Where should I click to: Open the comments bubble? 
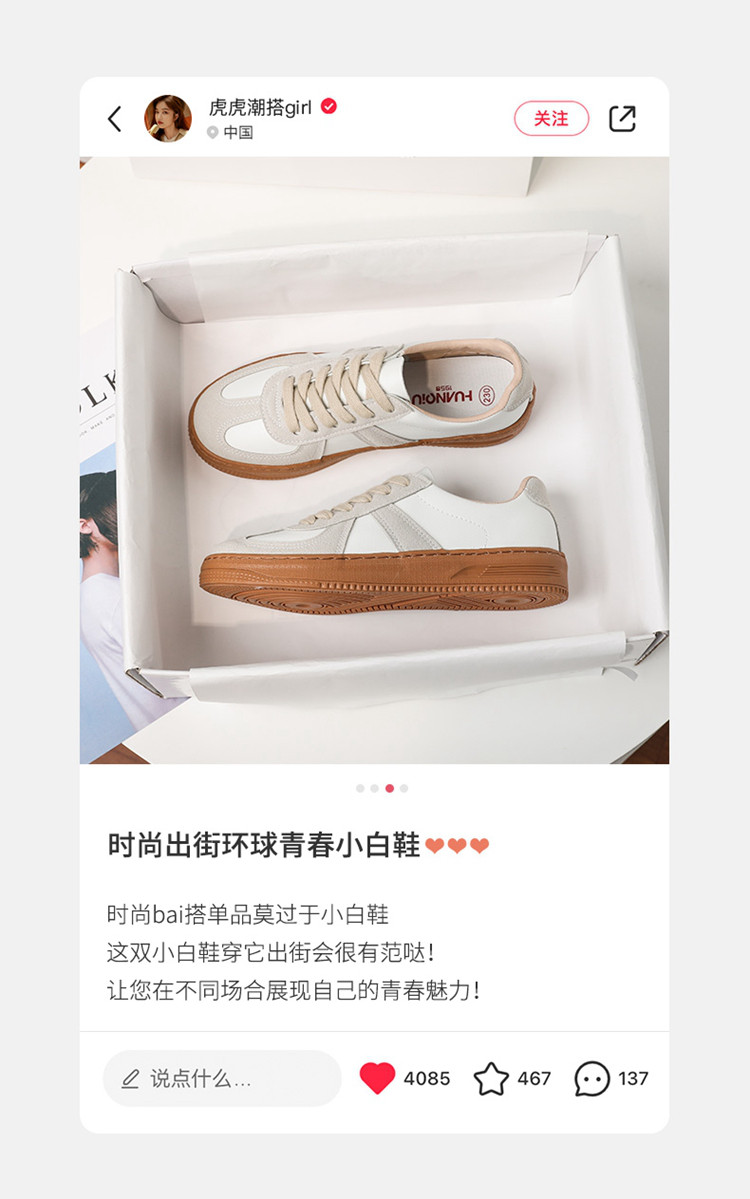pyautogui.click(x=592, y=1078)
